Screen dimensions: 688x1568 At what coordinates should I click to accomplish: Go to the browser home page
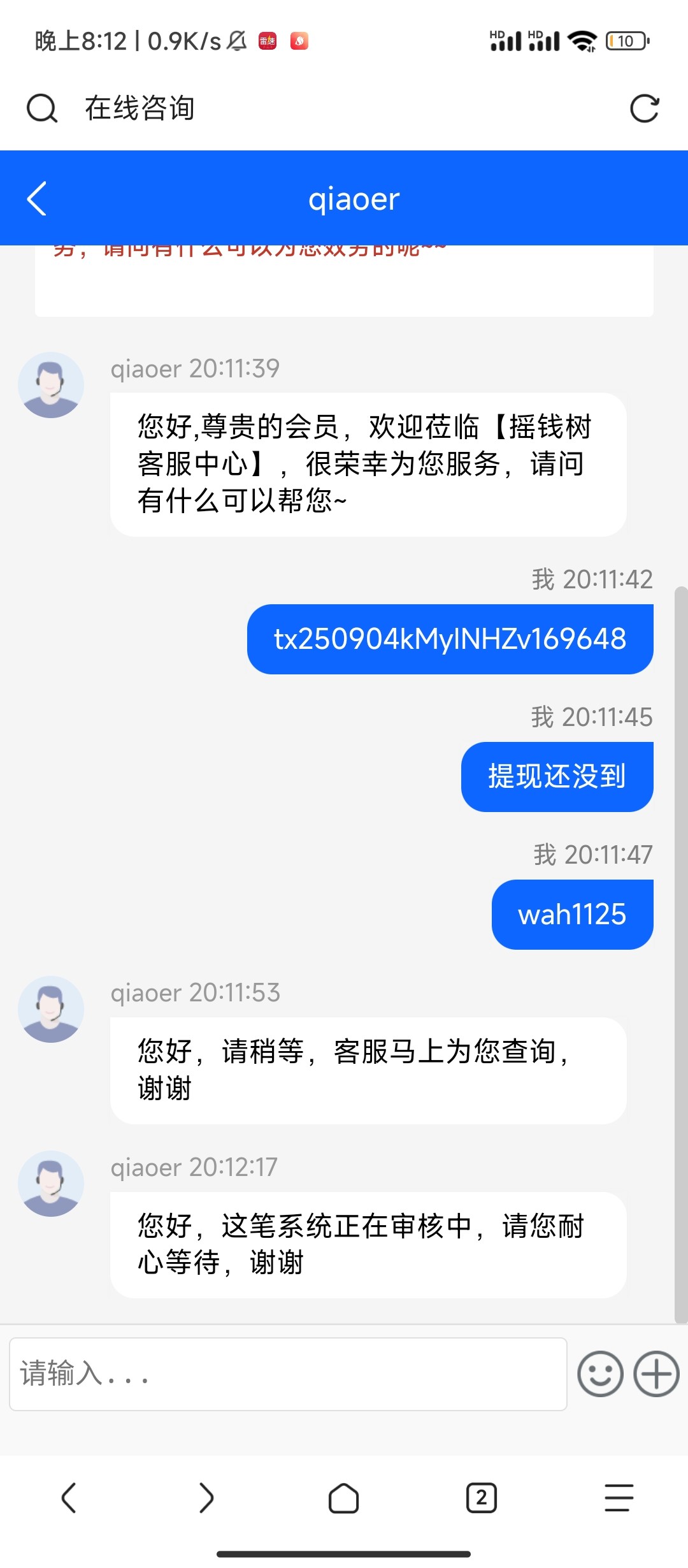[343, 1498]
